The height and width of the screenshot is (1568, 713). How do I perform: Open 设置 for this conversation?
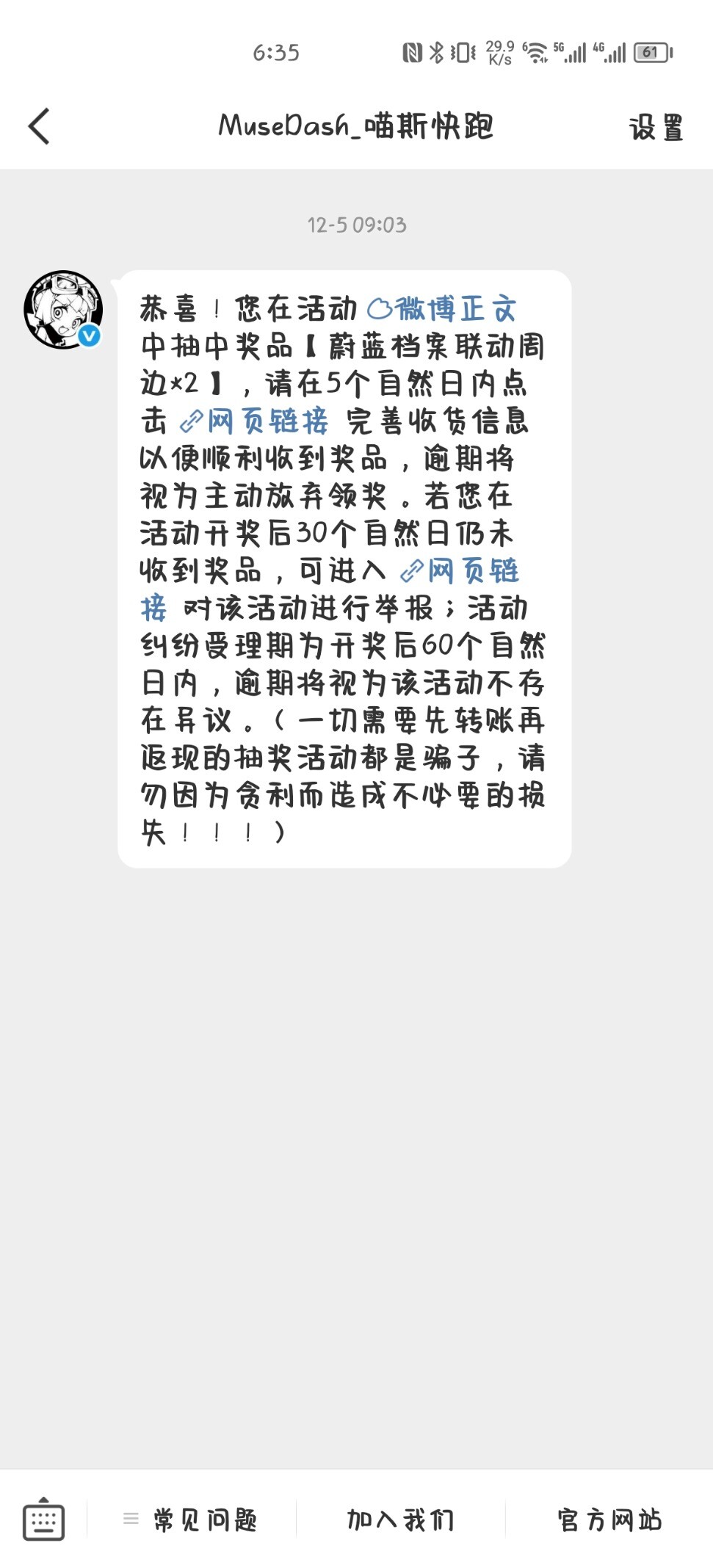[656, 128]
